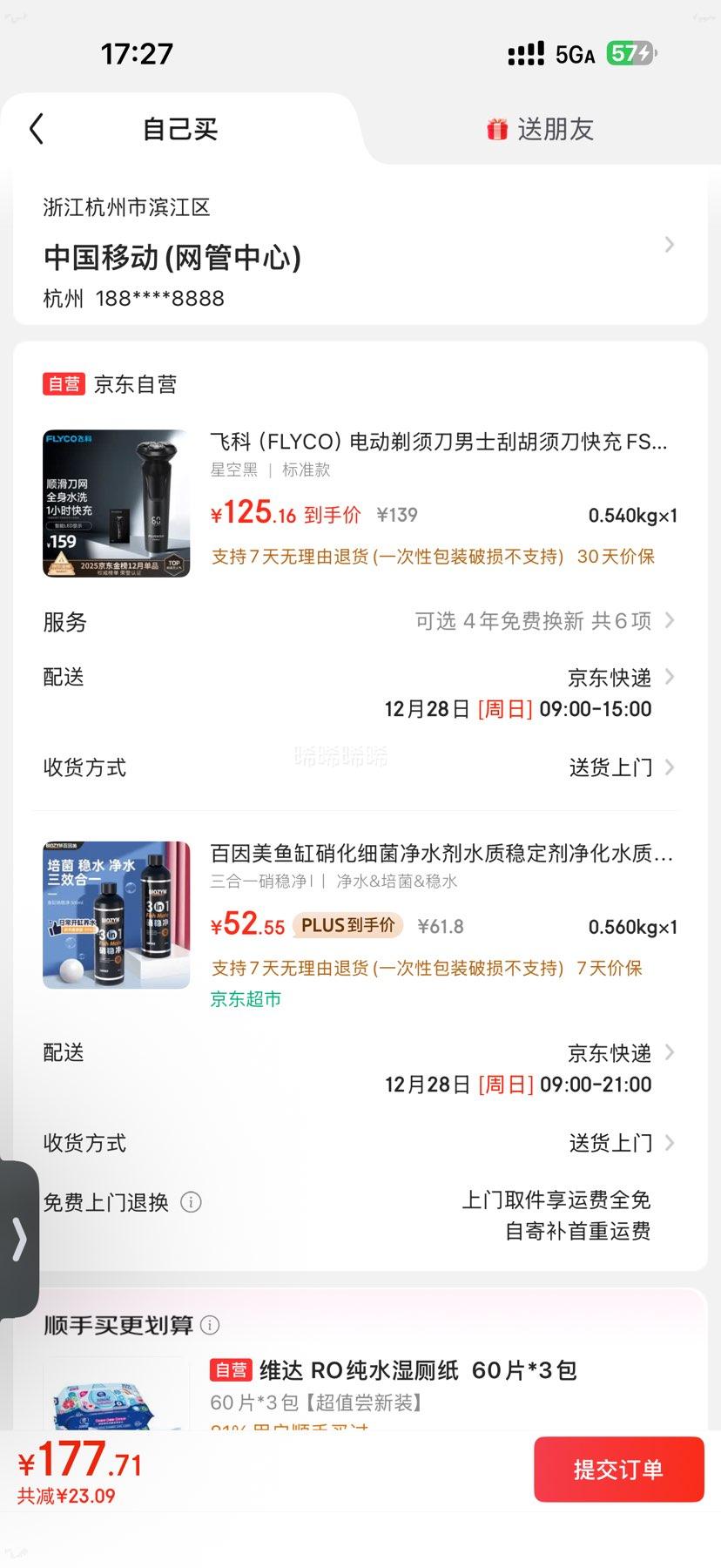The height and width of the screenshot is (1568, 721).
Task: Expand the 配送 delivery options for the shaver
Action: pos(610,677)
